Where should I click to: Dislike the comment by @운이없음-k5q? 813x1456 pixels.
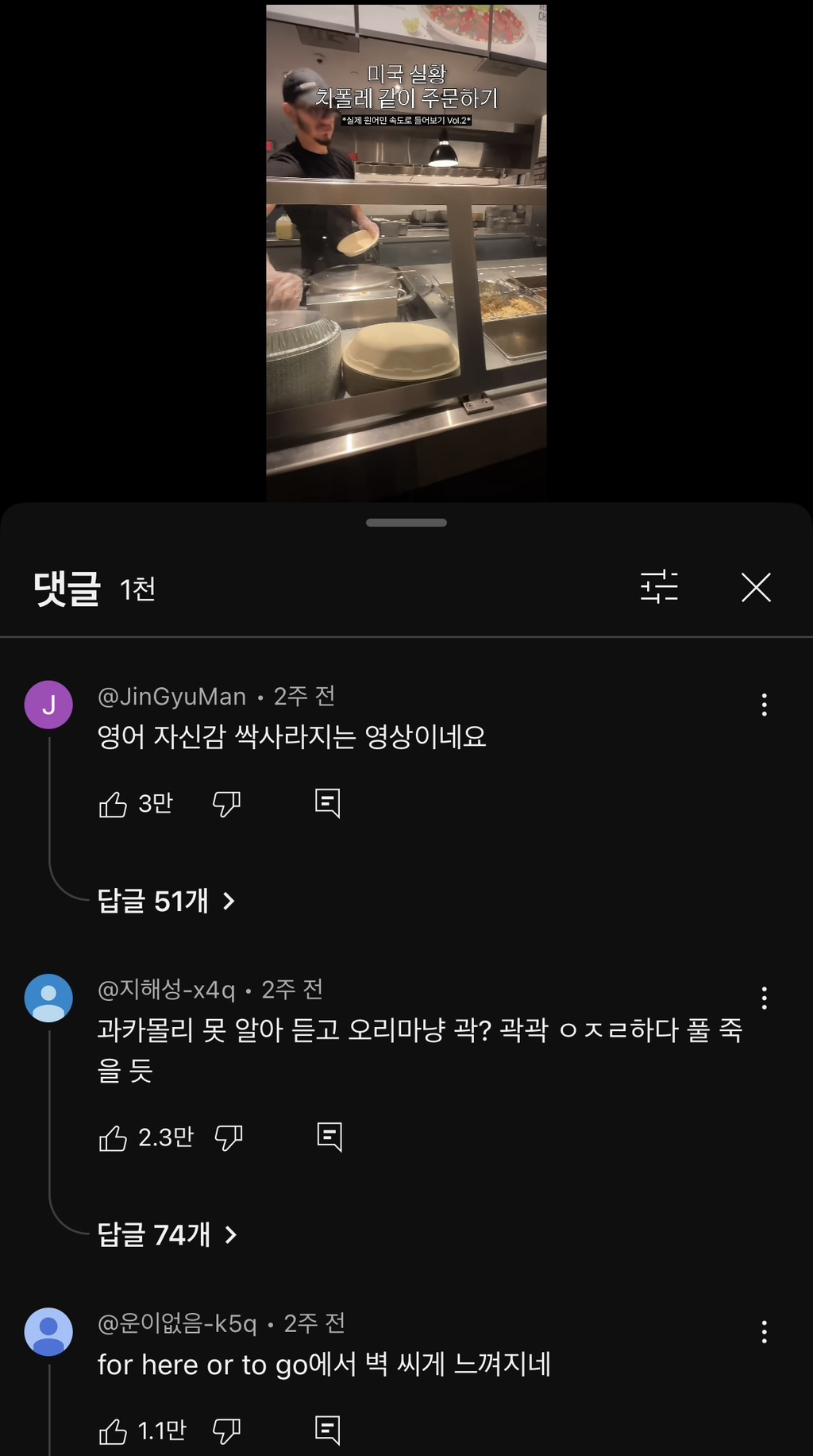[226, 1431]
